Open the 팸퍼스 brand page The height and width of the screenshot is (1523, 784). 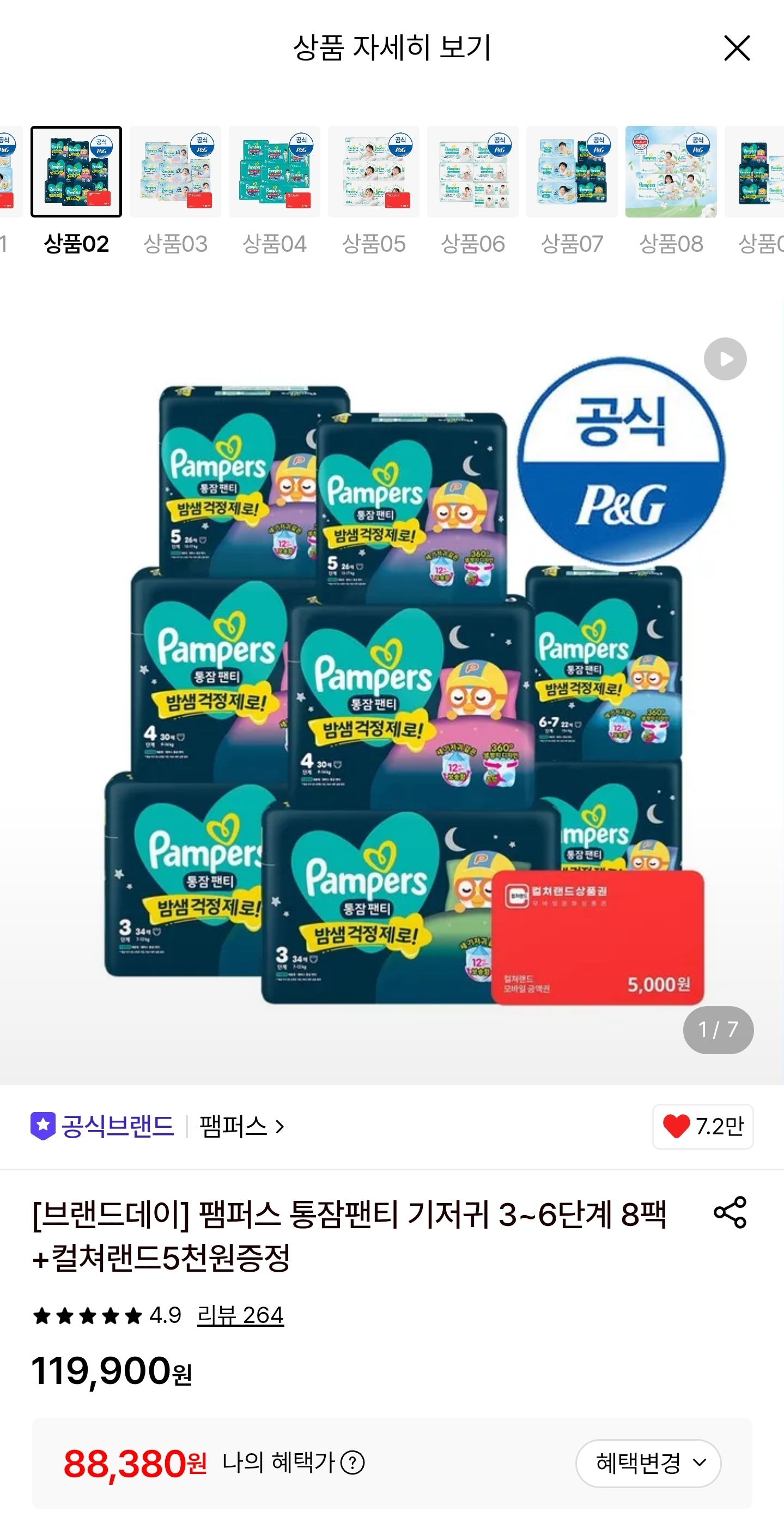[x=242, y=1126]
